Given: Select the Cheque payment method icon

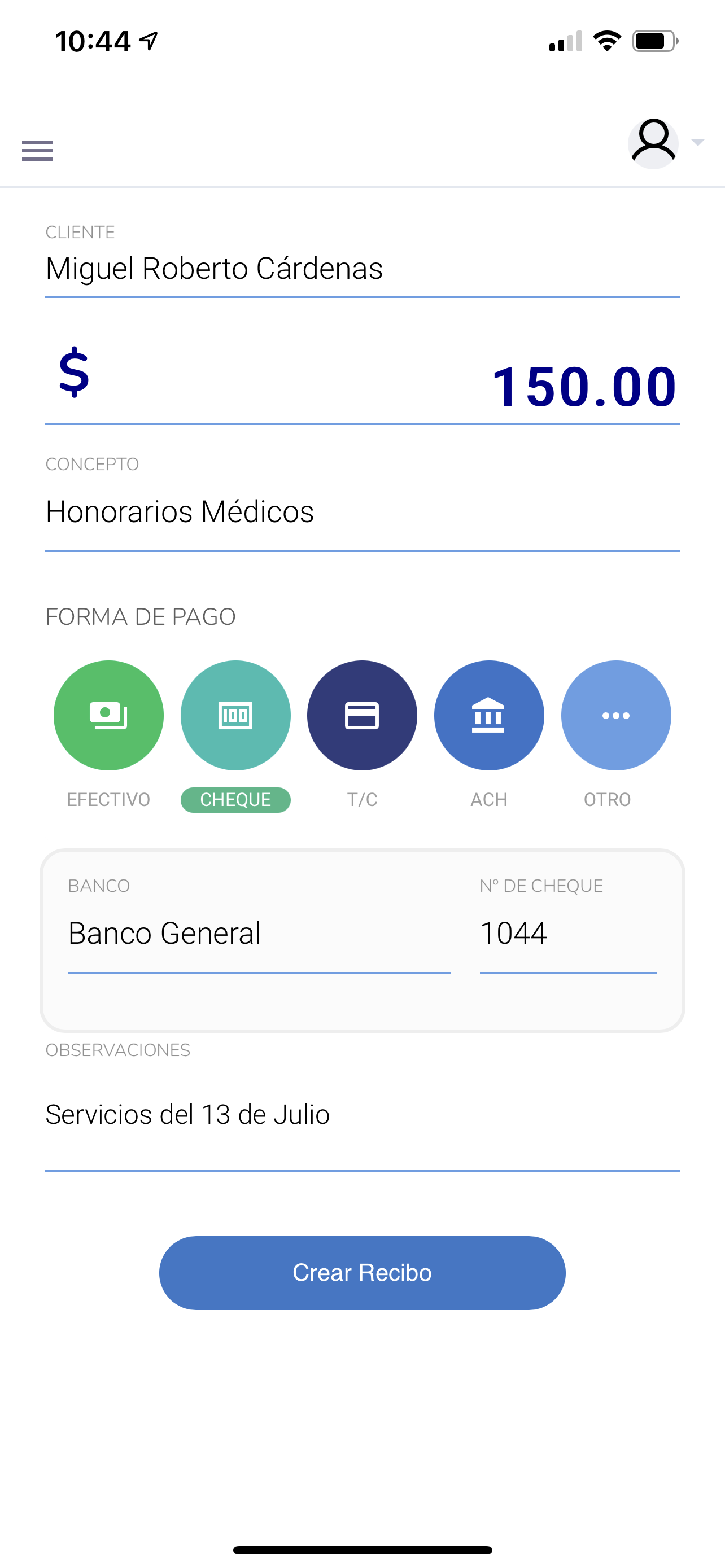Looking at the screenshot, I should [x=235, y=716].
